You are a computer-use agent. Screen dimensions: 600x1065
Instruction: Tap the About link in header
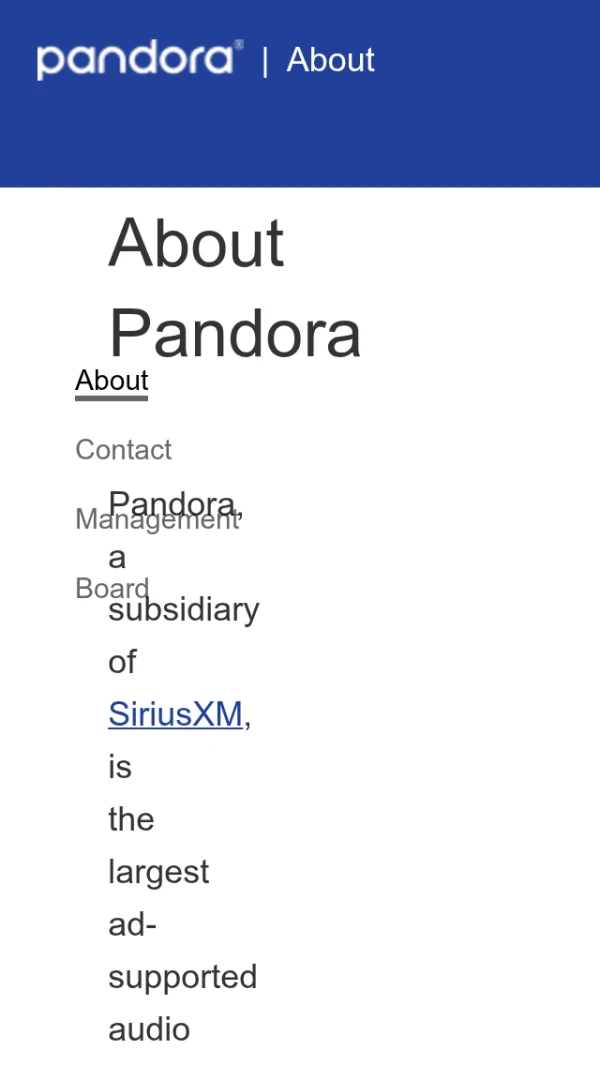pos(330,60)
